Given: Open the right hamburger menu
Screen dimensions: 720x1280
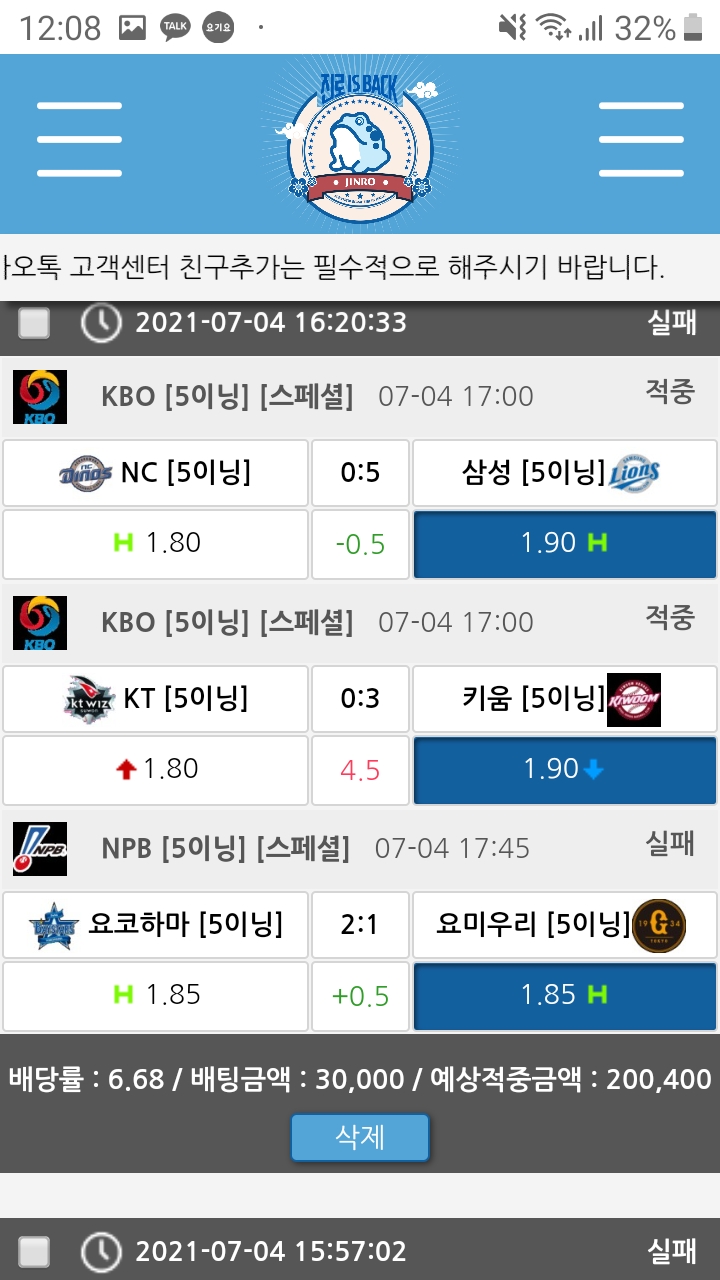Looking at the screenshot, I should (641, 140).
